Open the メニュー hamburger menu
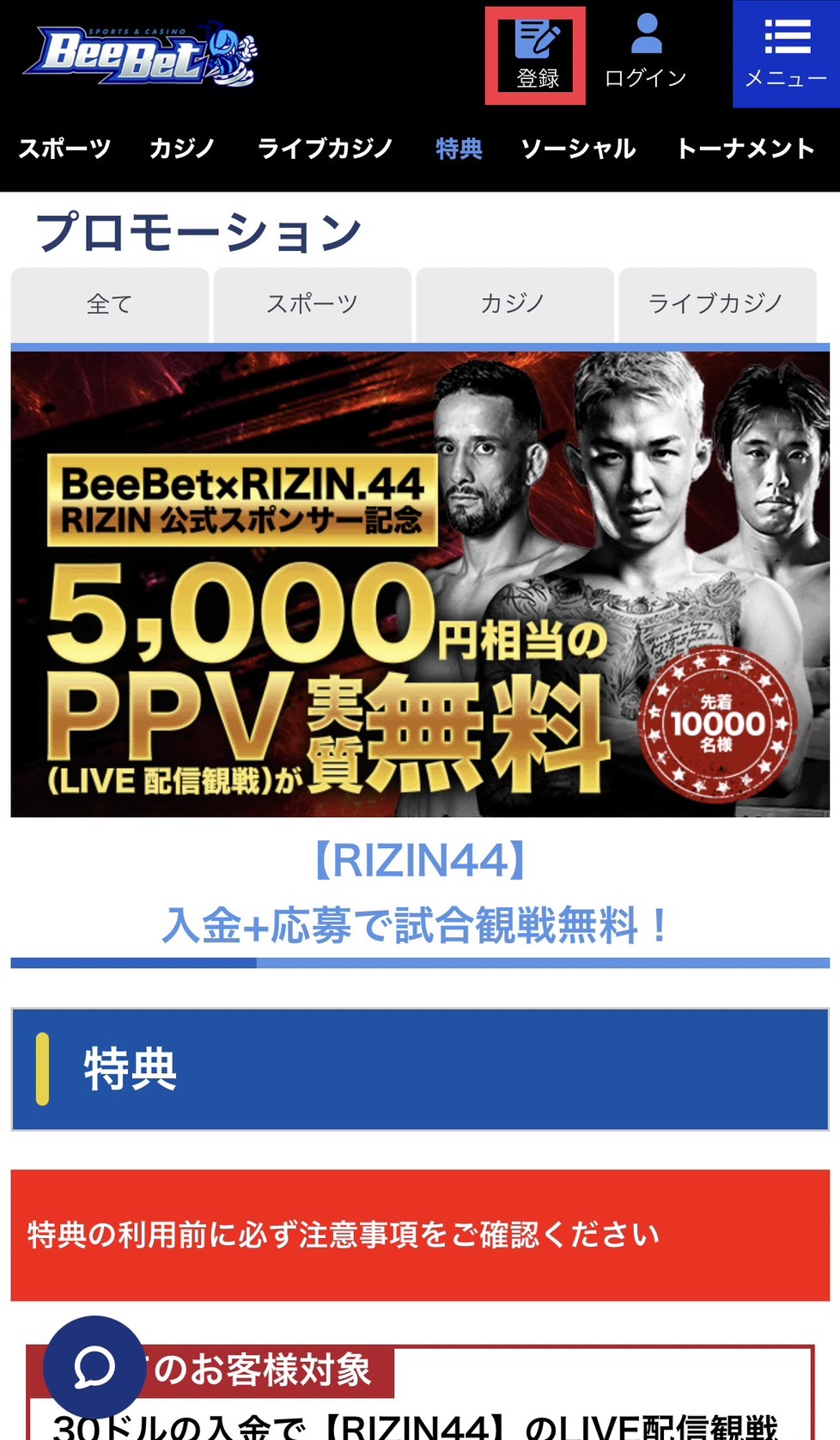 tap(786, 54)
